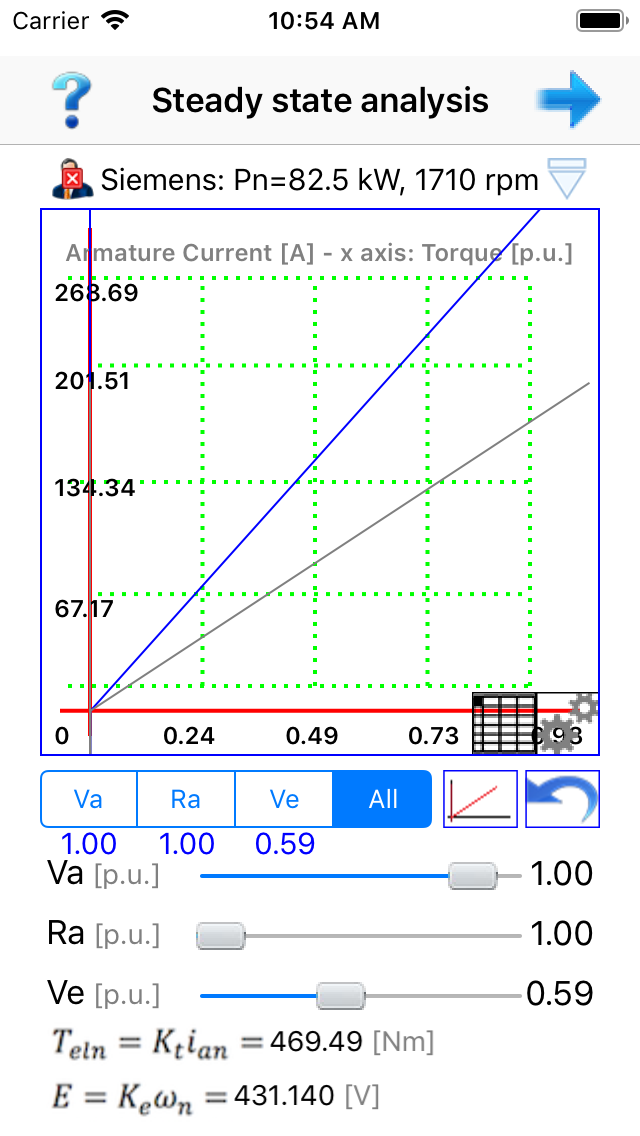Expand the Siemens motor selection dropdown
The width and height of the screenshot is (640, 1136).
(x=566, y=180)
